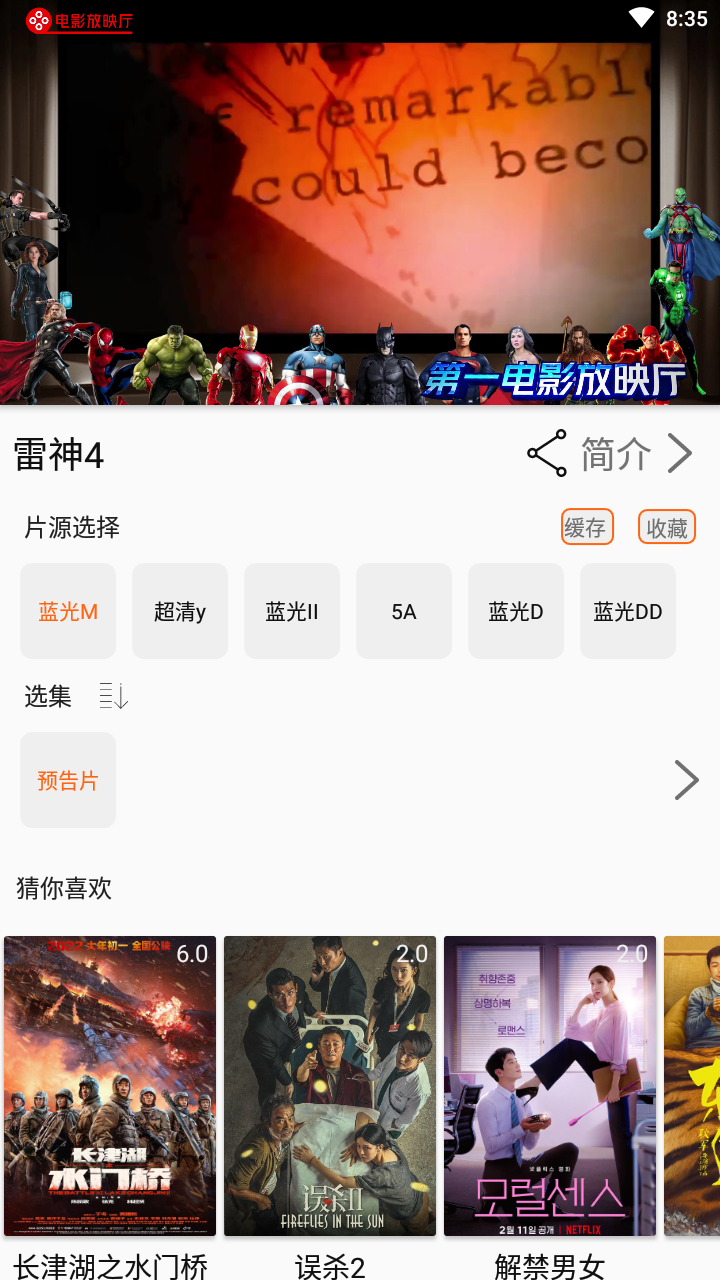View the 误杀2 recommended movie
The image size is (720, 1280).
point(330,1085)
